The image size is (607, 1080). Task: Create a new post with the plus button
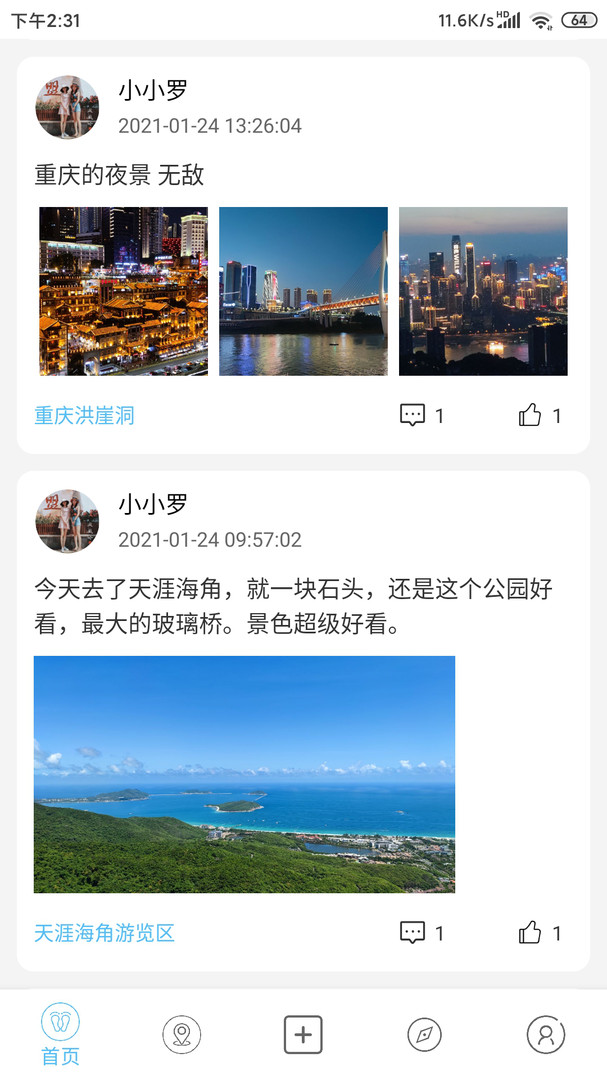coord(303,1035)
